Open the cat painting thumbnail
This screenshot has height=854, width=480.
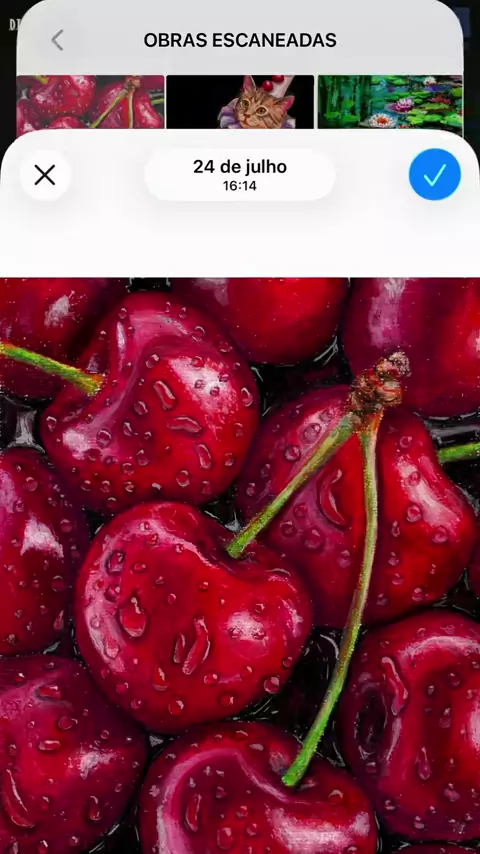[240, 102]
